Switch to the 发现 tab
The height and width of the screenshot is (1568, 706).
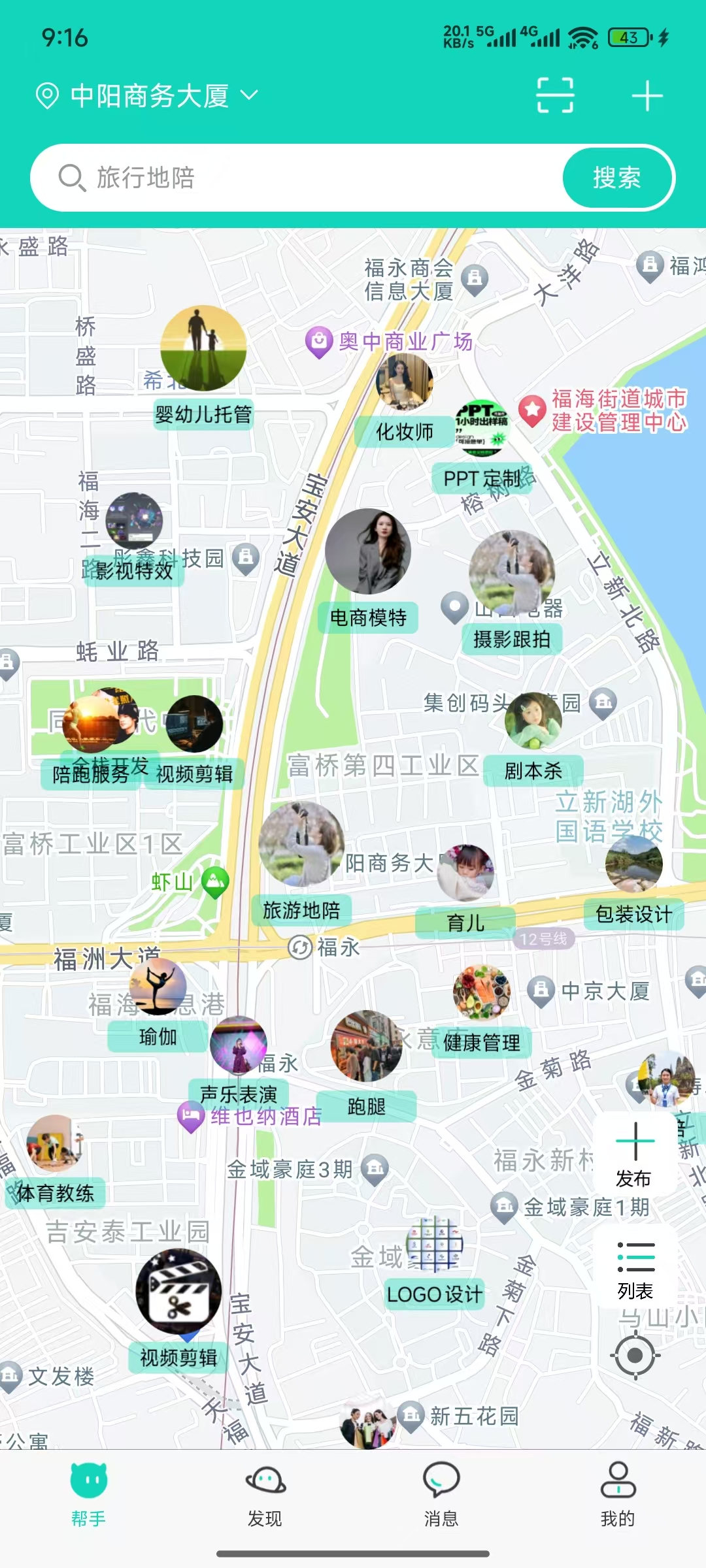click(265, 1495)
